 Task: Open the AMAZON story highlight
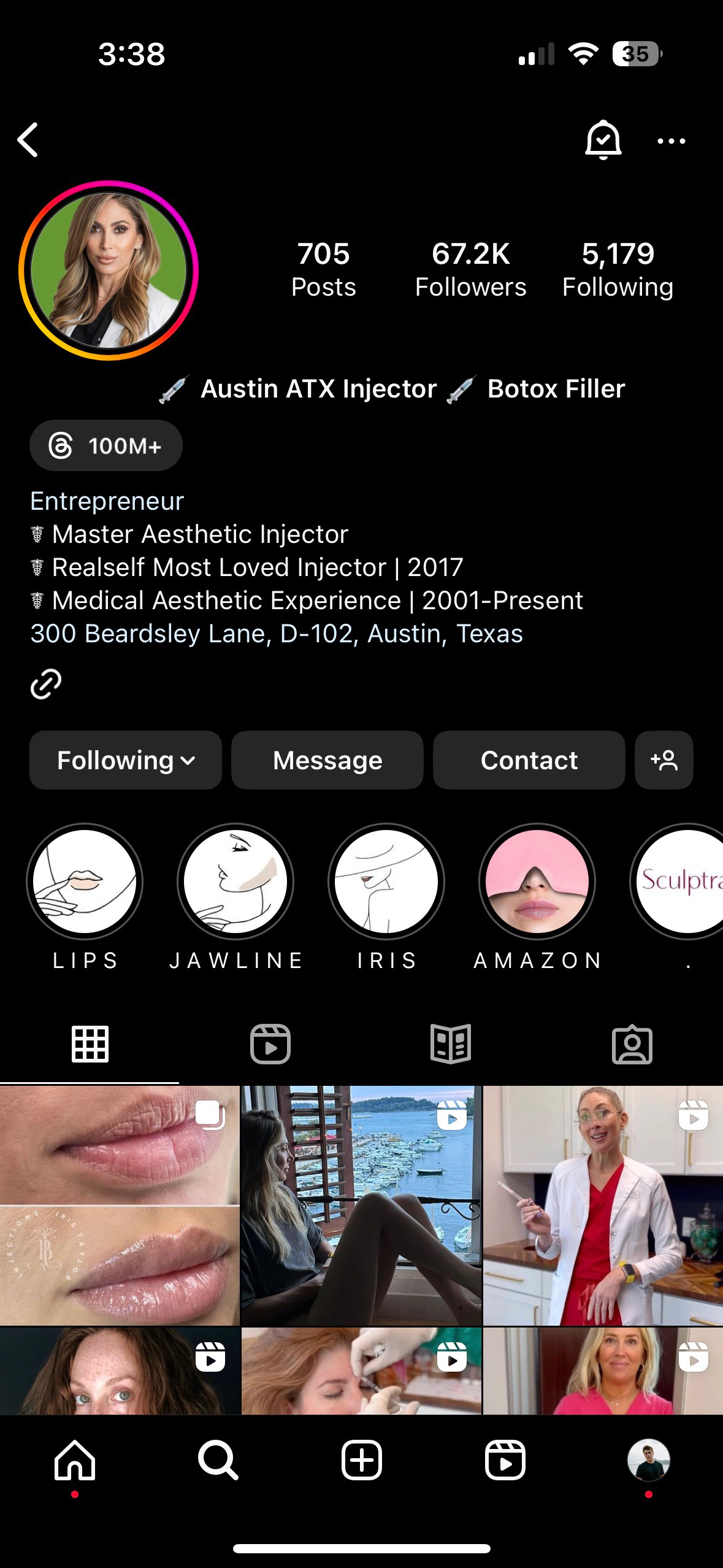pyautogui.click(x=537, y=882)
